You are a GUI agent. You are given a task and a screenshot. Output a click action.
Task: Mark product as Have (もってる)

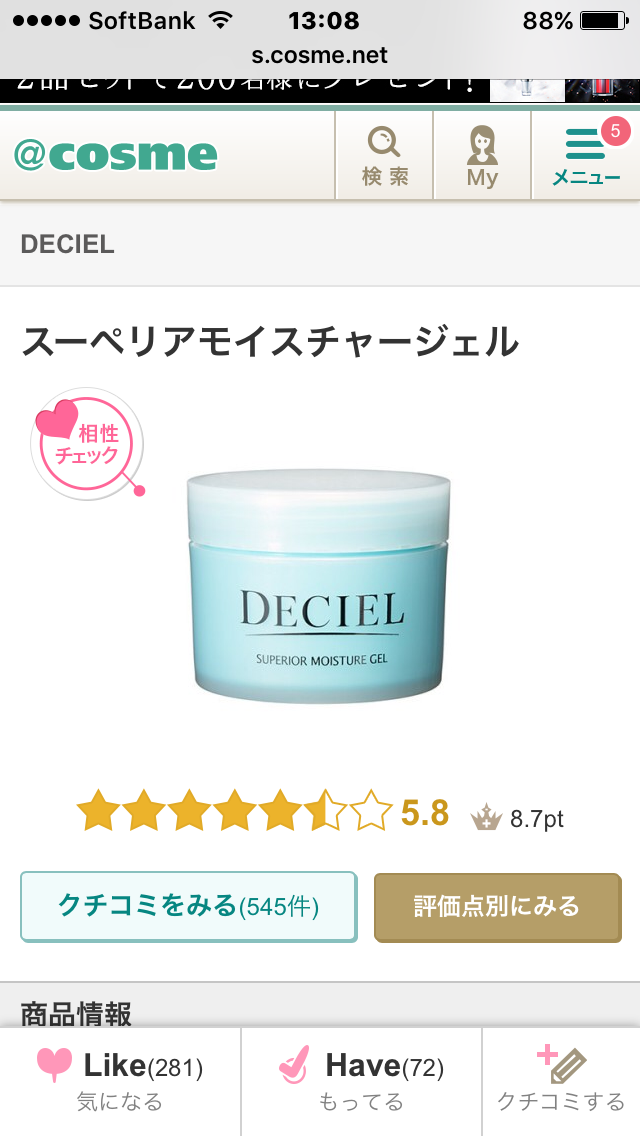pos(361,1081)
